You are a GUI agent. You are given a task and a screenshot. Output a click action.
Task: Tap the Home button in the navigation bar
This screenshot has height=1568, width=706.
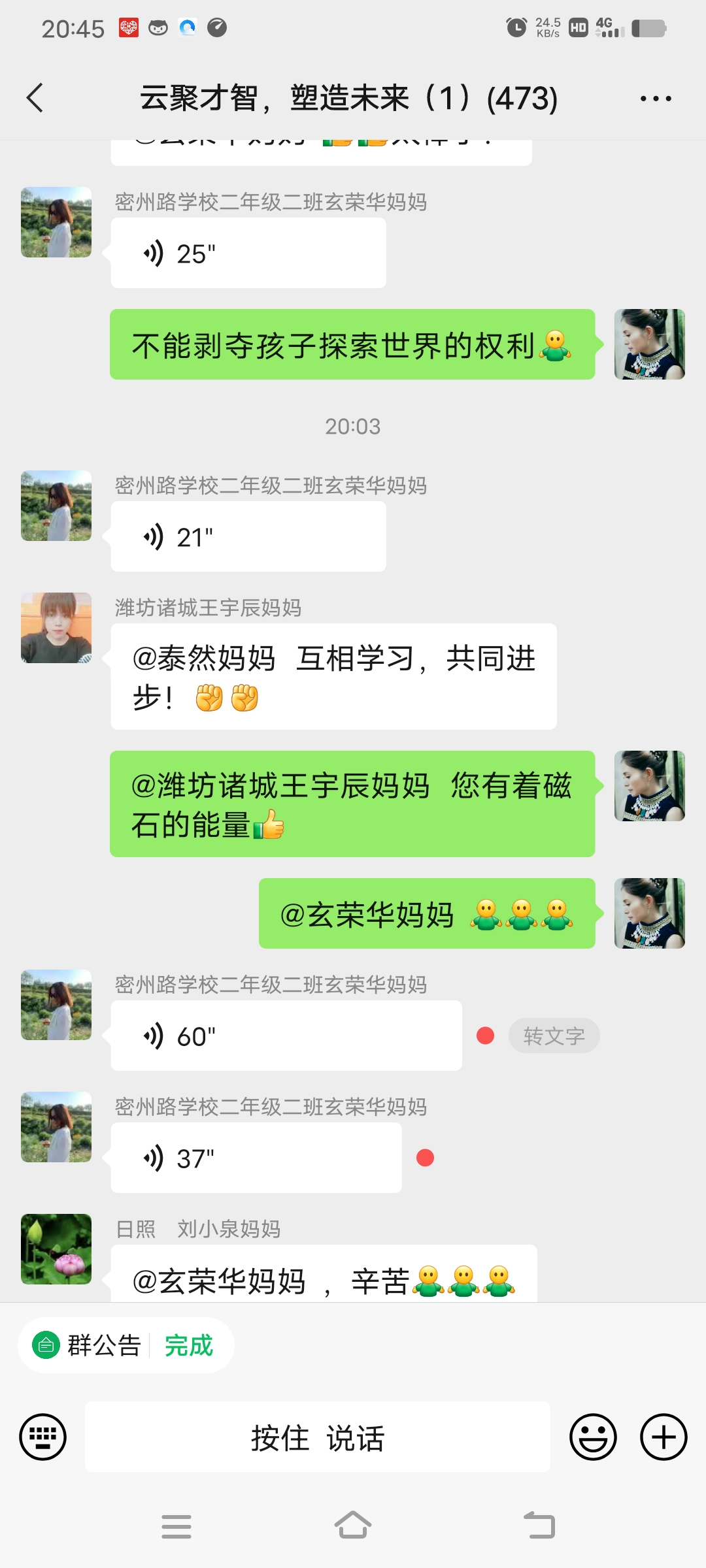353,1526
